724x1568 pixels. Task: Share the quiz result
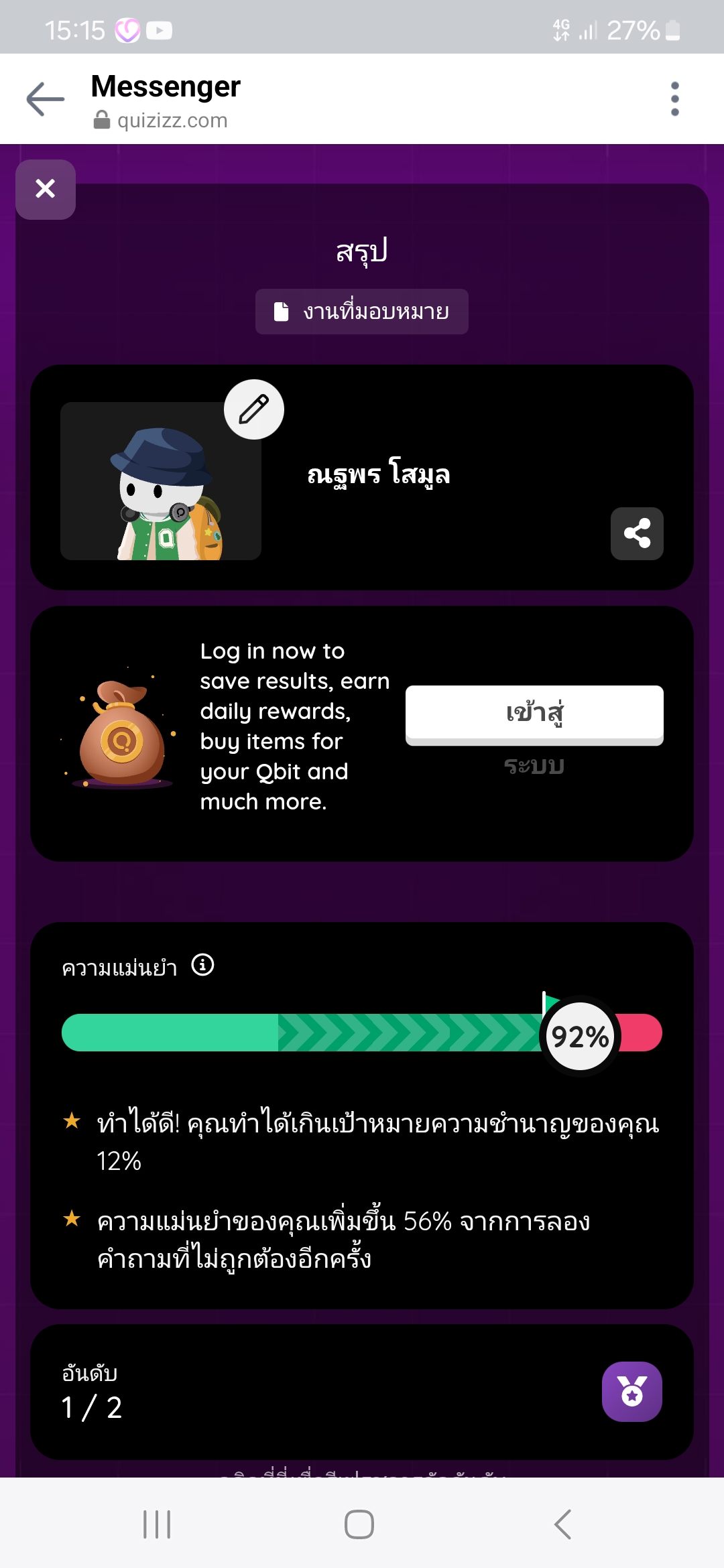point(637,533)
